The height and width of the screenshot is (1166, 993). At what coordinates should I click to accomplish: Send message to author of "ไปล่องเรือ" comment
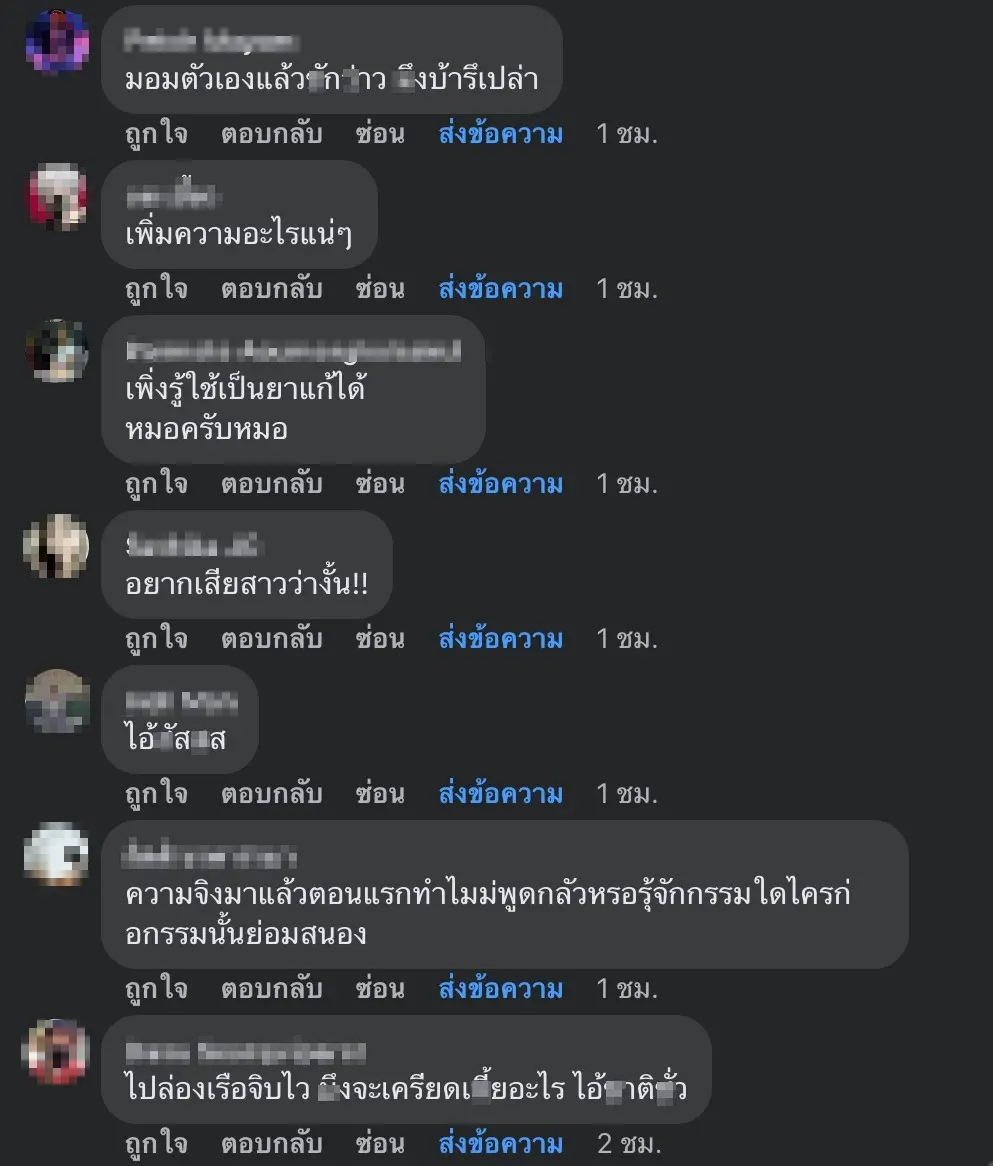pos(500,1144)
